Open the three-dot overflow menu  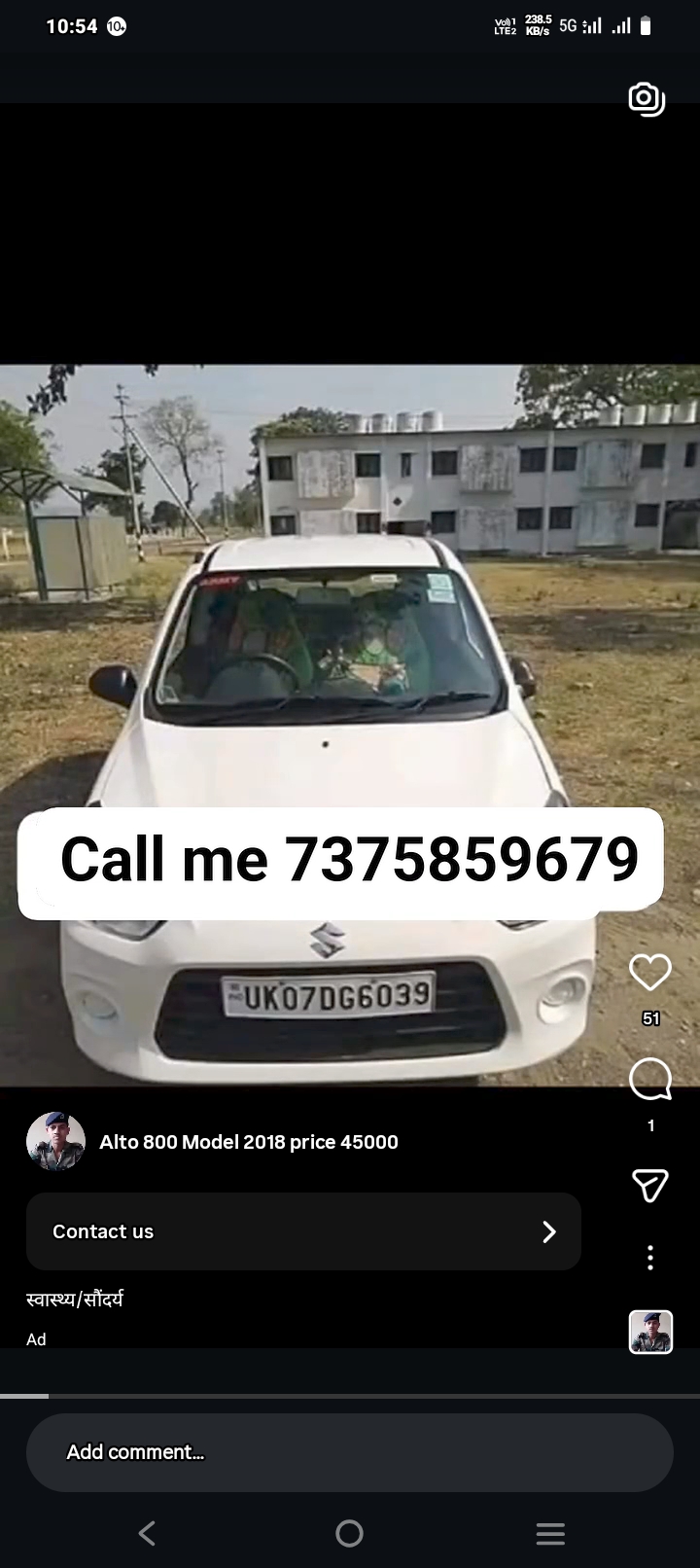(649, 1257)
